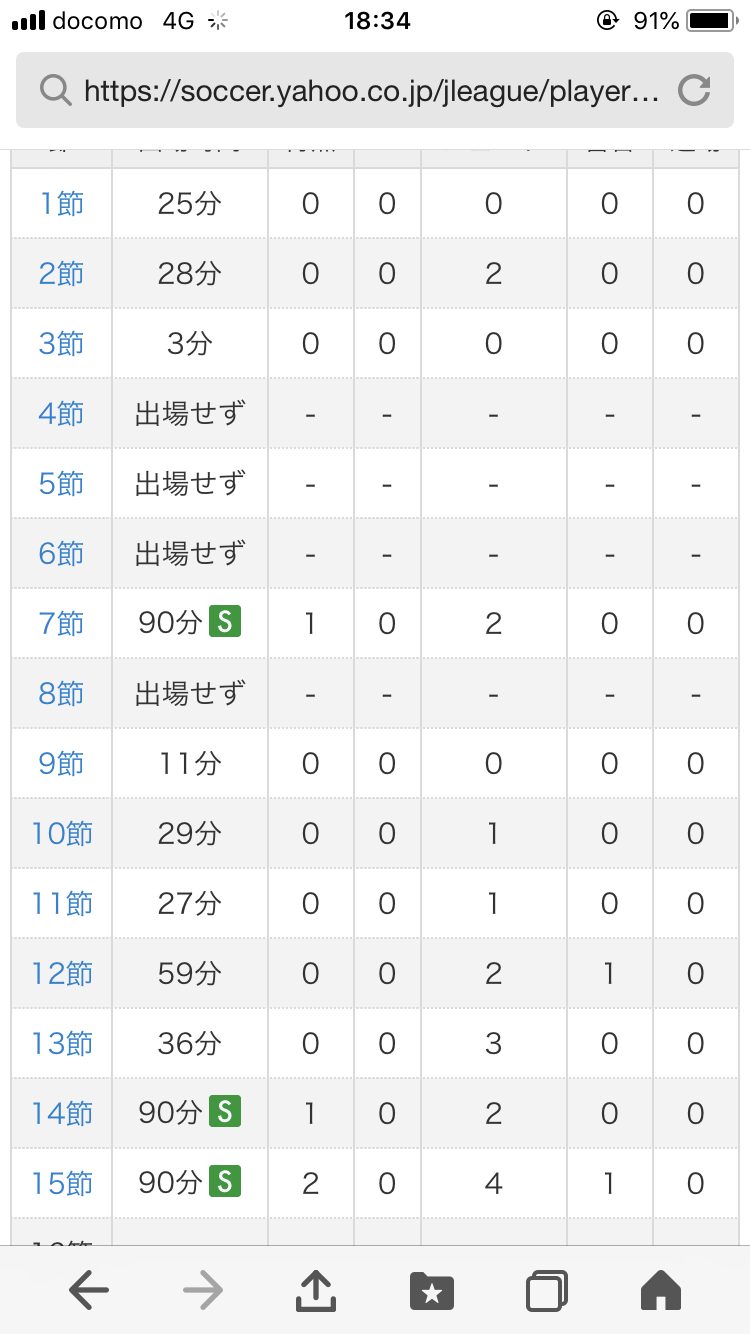This screenshot has height=1334, width=750.
Task: Open the 14節 match link
Action: pyautogui.click(x=61, y=1114)
